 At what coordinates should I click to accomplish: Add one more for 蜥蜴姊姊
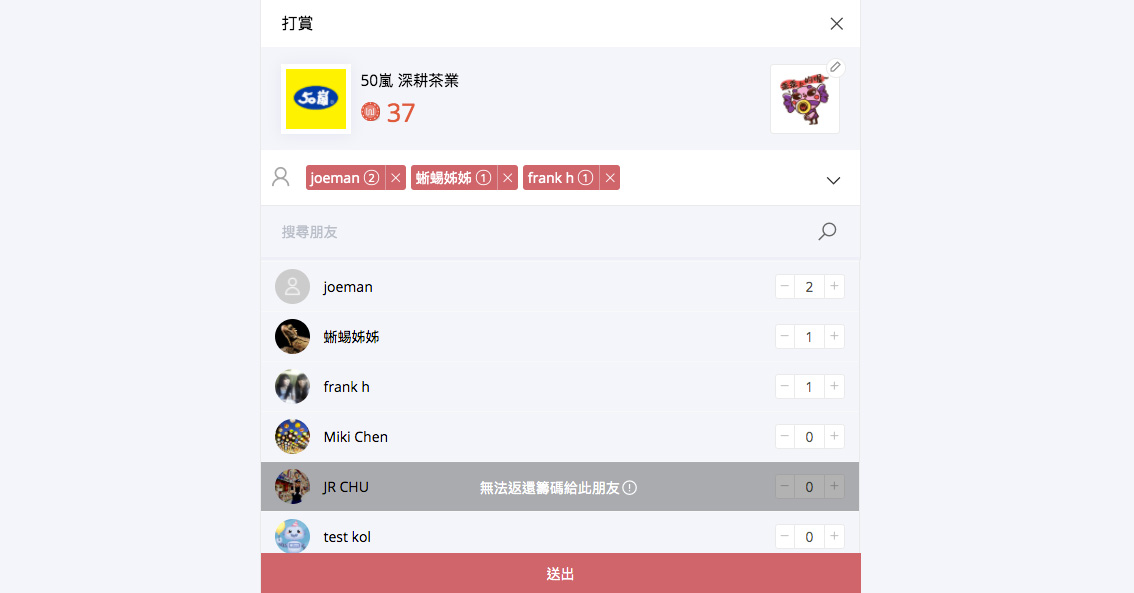click(834, 337)
